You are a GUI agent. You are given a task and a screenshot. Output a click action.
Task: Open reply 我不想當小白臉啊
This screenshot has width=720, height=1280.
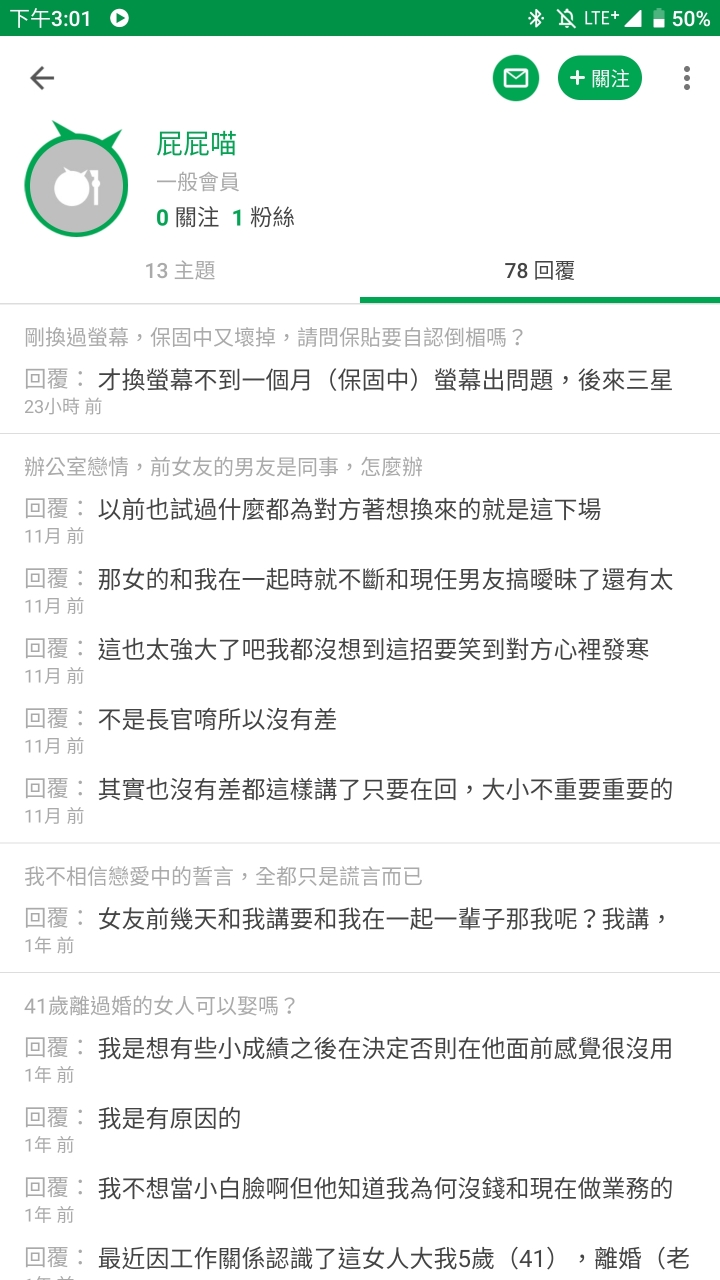click(x=360, y=1200)
